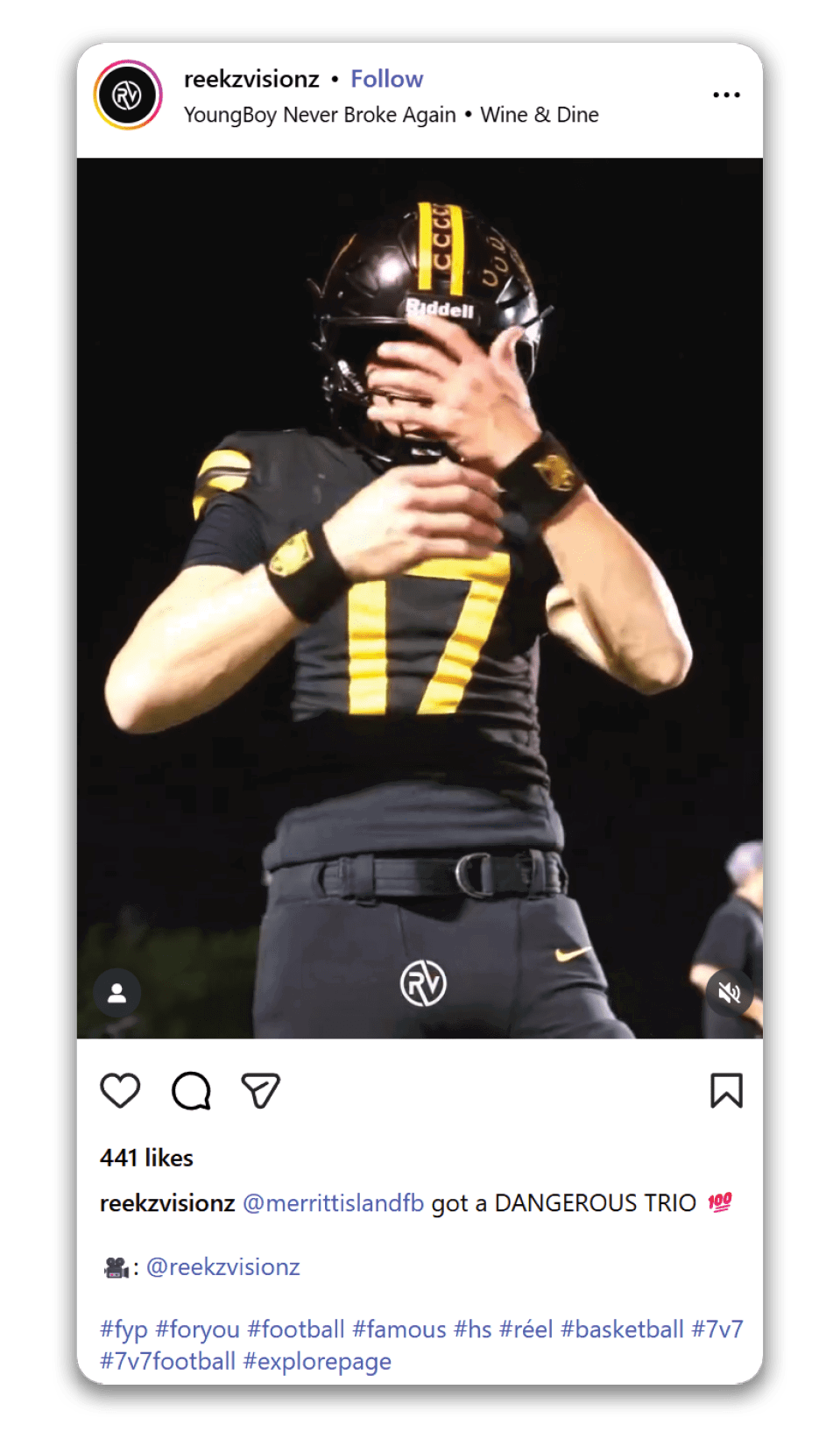The image size is (840, 1446).
Task: Unmute the video sound
Action: coord(729,993)
